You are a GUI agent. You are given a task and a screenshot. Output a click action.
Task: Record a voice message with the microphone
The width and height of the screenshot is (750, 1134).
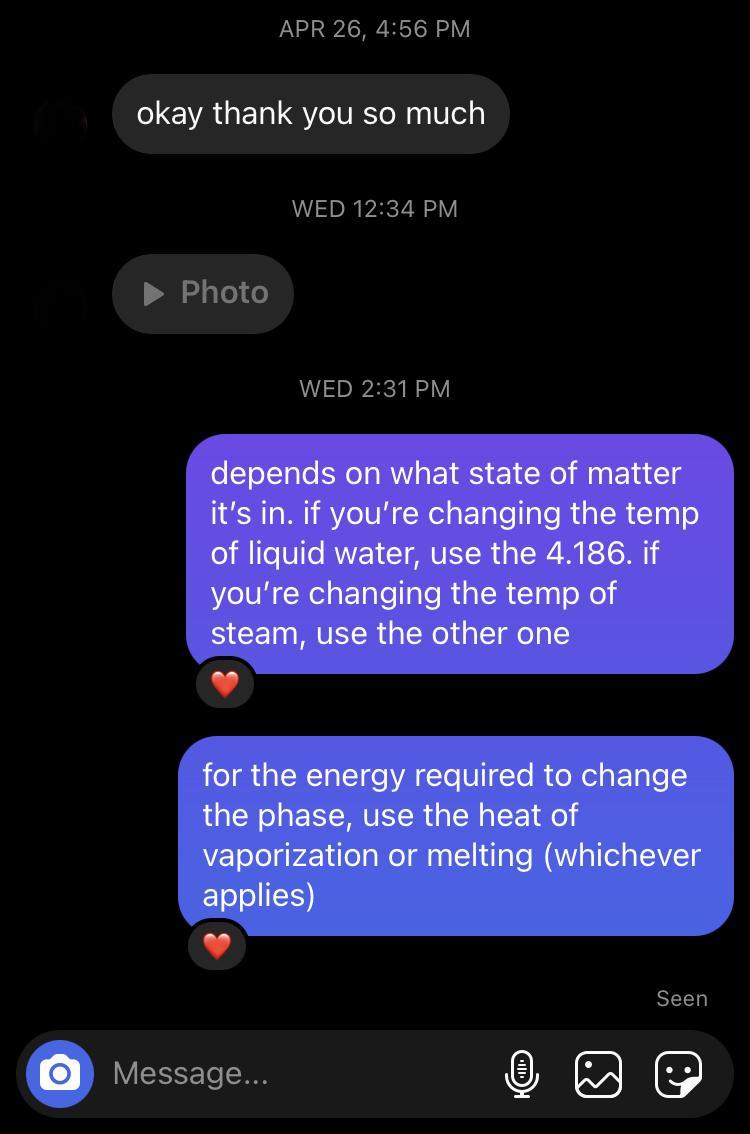click(521, 1074)
